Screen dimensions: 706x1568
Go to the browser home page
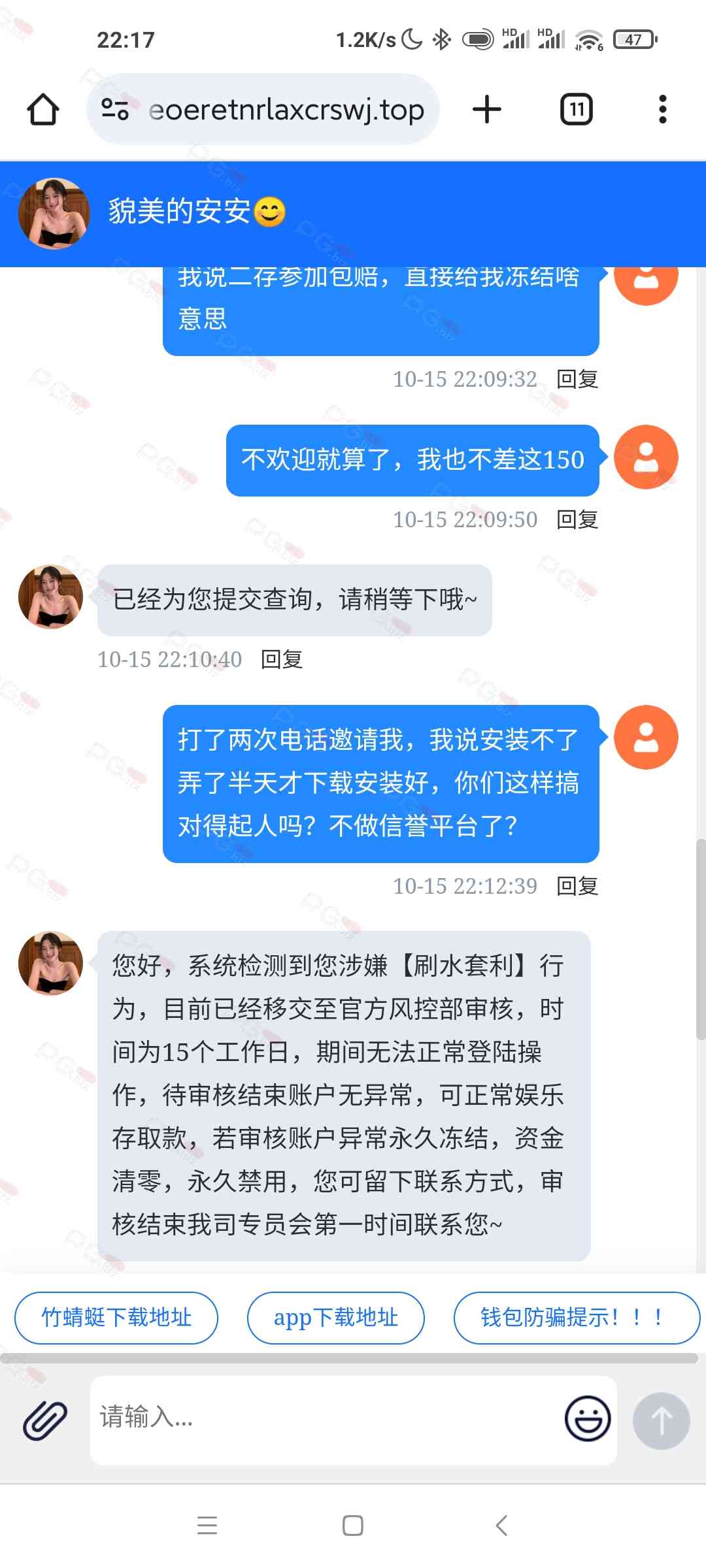point(43,109)
